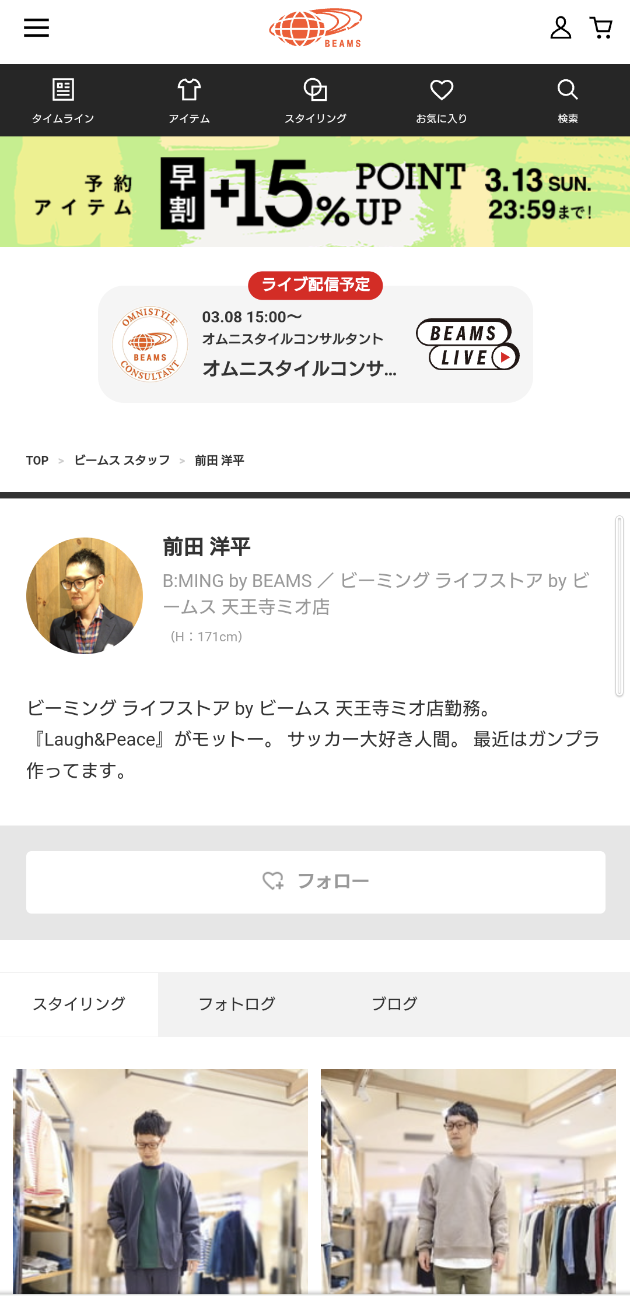
Task: Select the スタイリング tab
Action: click(79, 1004)
